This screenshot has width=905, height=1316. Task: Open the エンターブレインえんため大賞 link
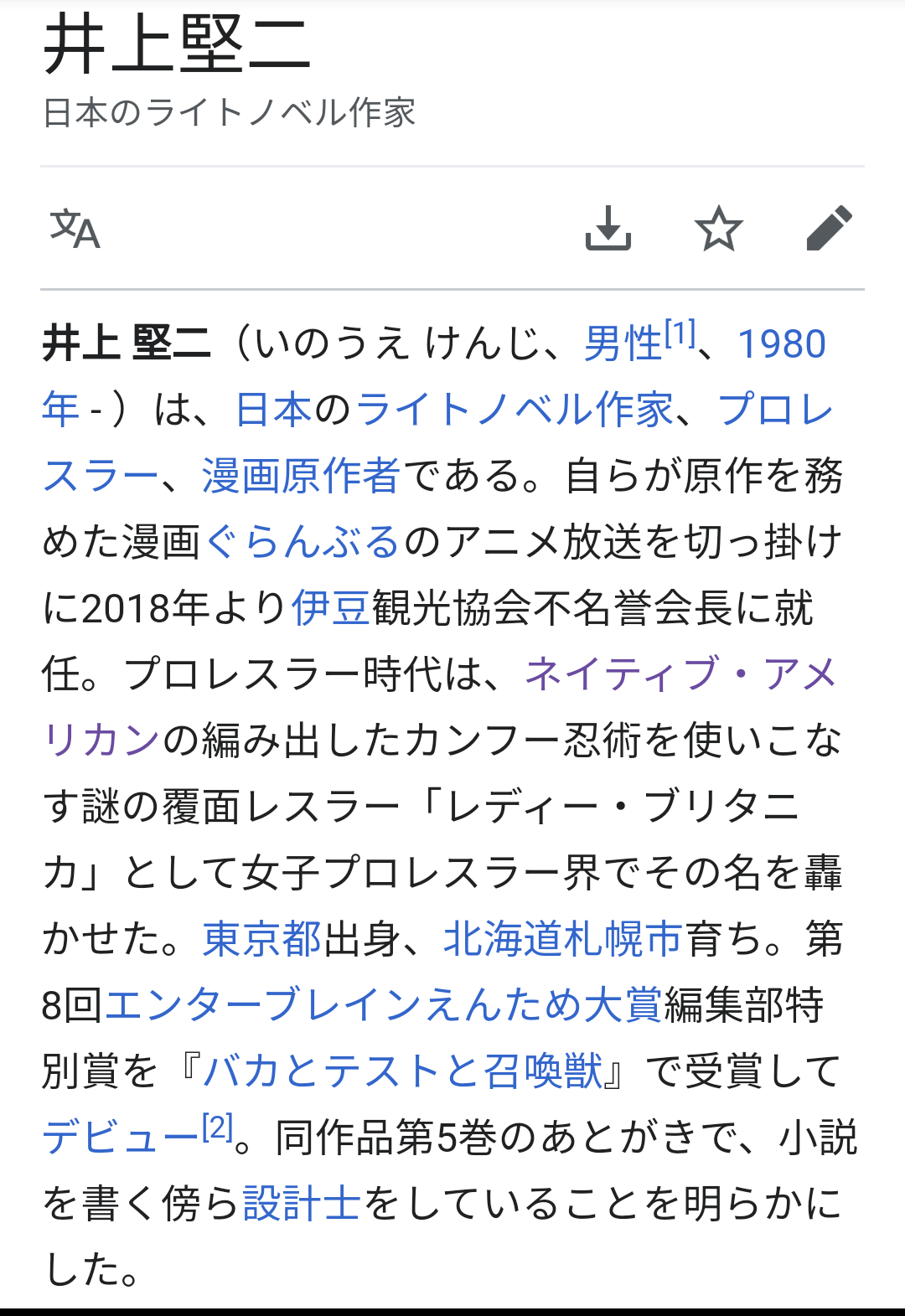point(383,1005)
